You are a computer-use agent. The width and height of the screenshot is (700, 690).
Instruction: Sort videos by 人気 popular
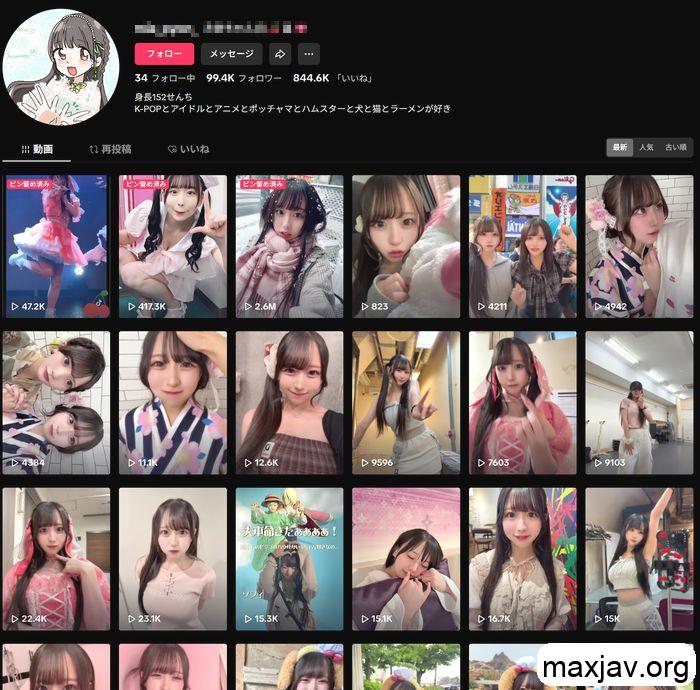pyautogui.click(x=647, y=147)
